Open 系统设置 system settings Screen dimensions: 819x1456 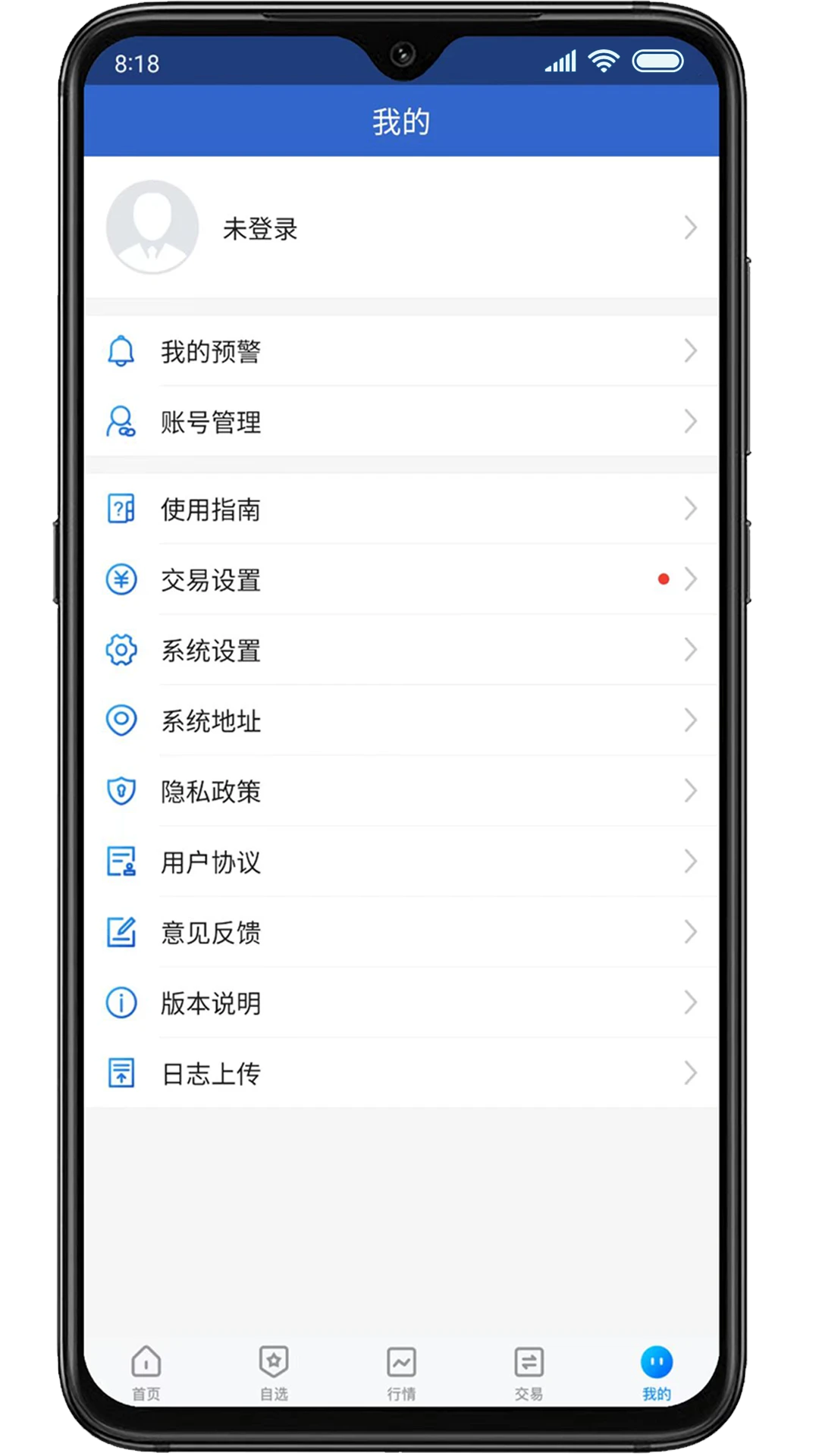(400, 650)
